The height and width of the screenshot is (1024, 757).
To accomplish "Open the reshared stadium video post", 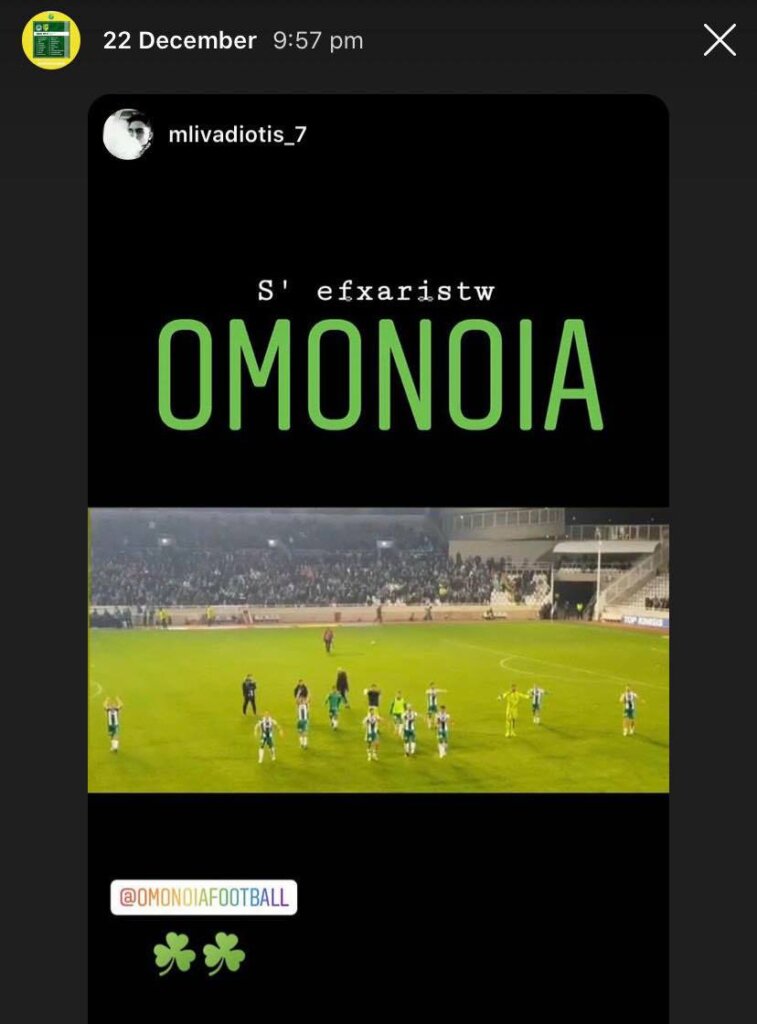I will 378,650.
